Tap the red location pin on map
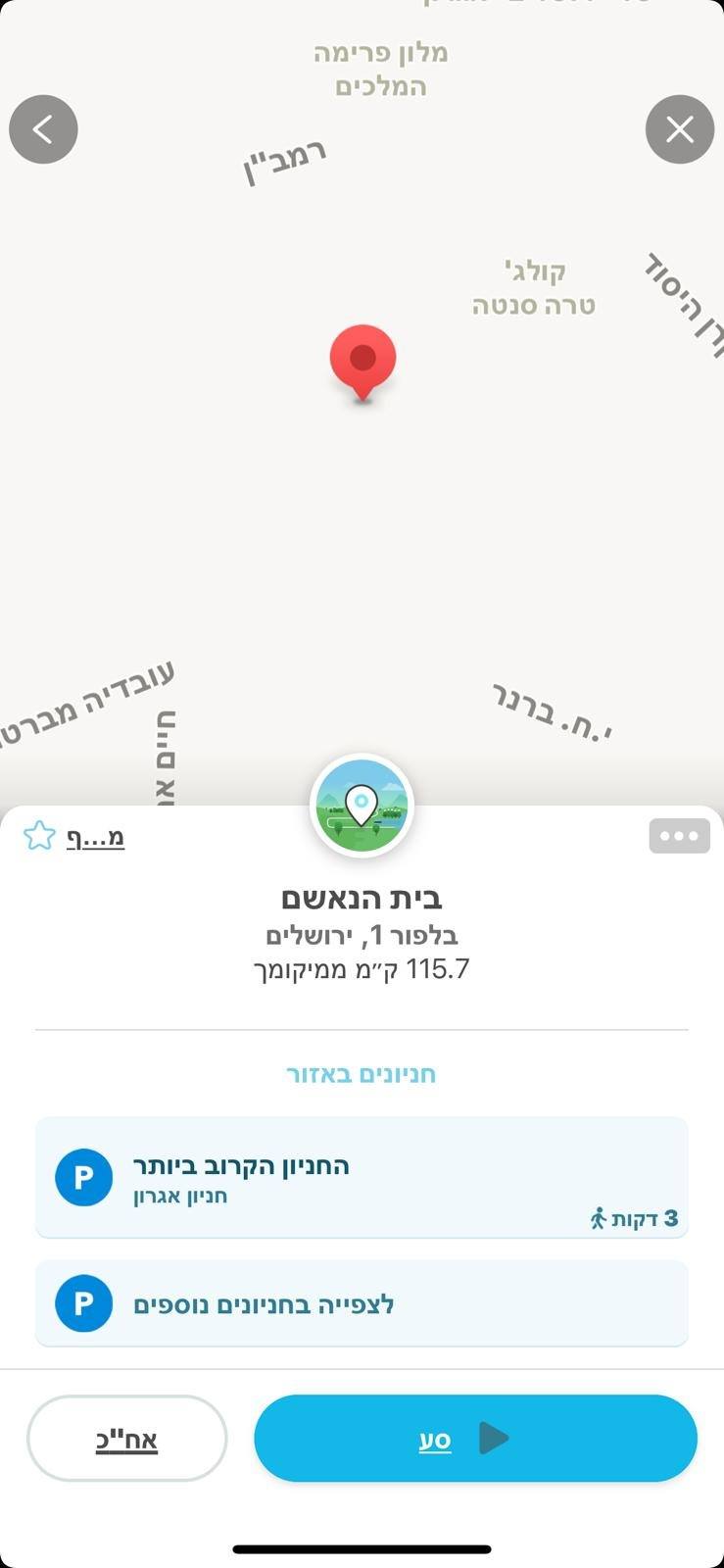Viewport: 724px width, 1568px height. click(362, 361)
